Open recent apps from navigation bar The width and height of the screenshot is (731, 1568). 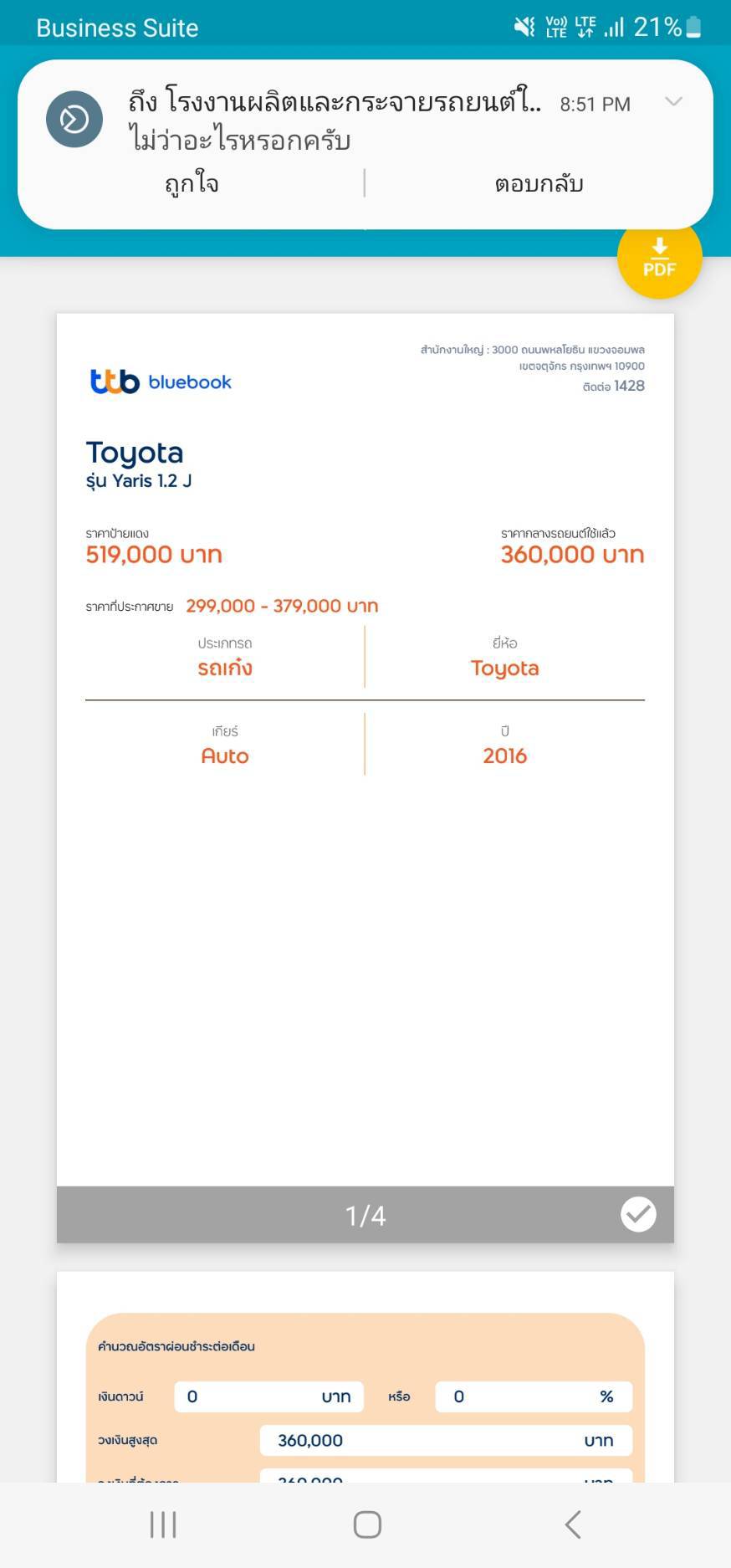pos(163,1524)
